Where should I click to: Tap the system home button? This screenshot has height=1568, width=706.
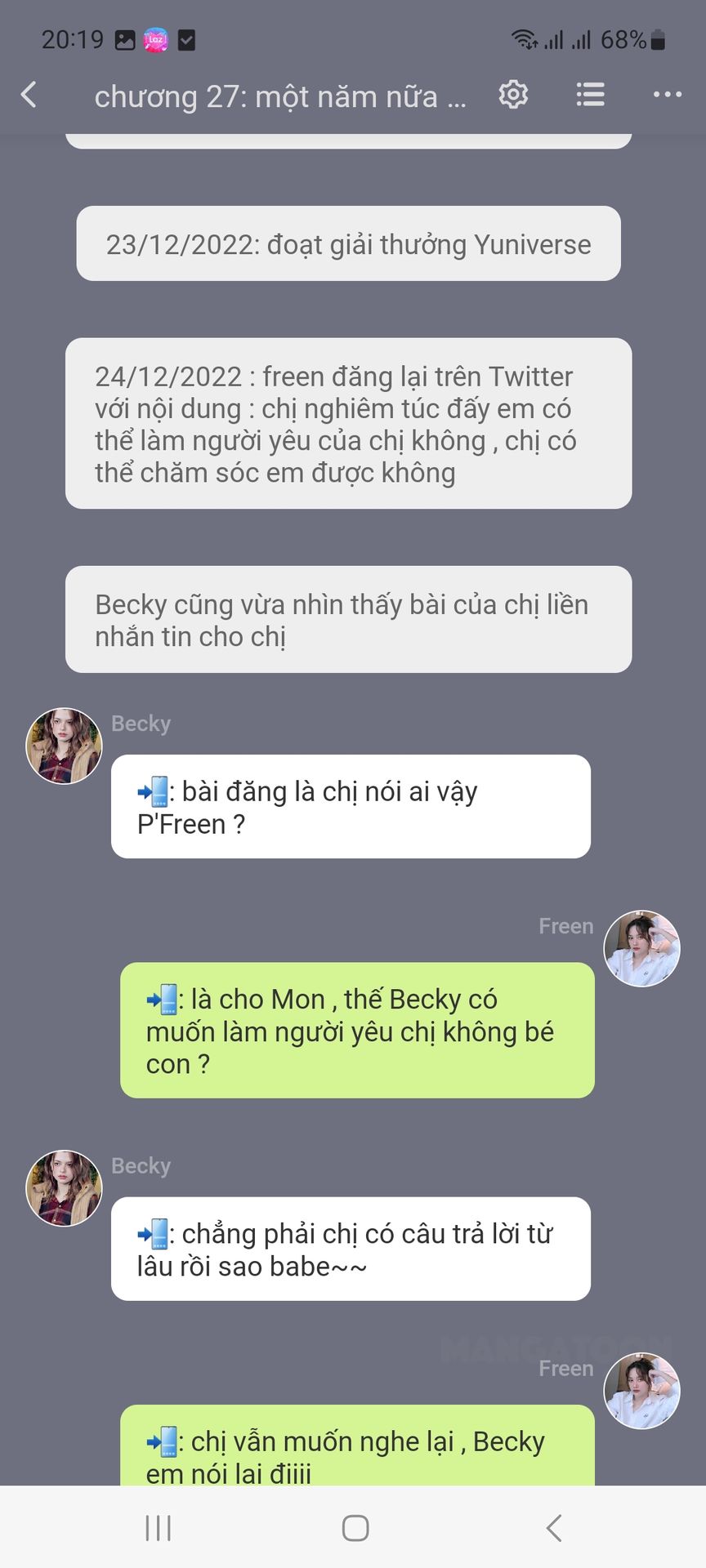coord(355,1527)
